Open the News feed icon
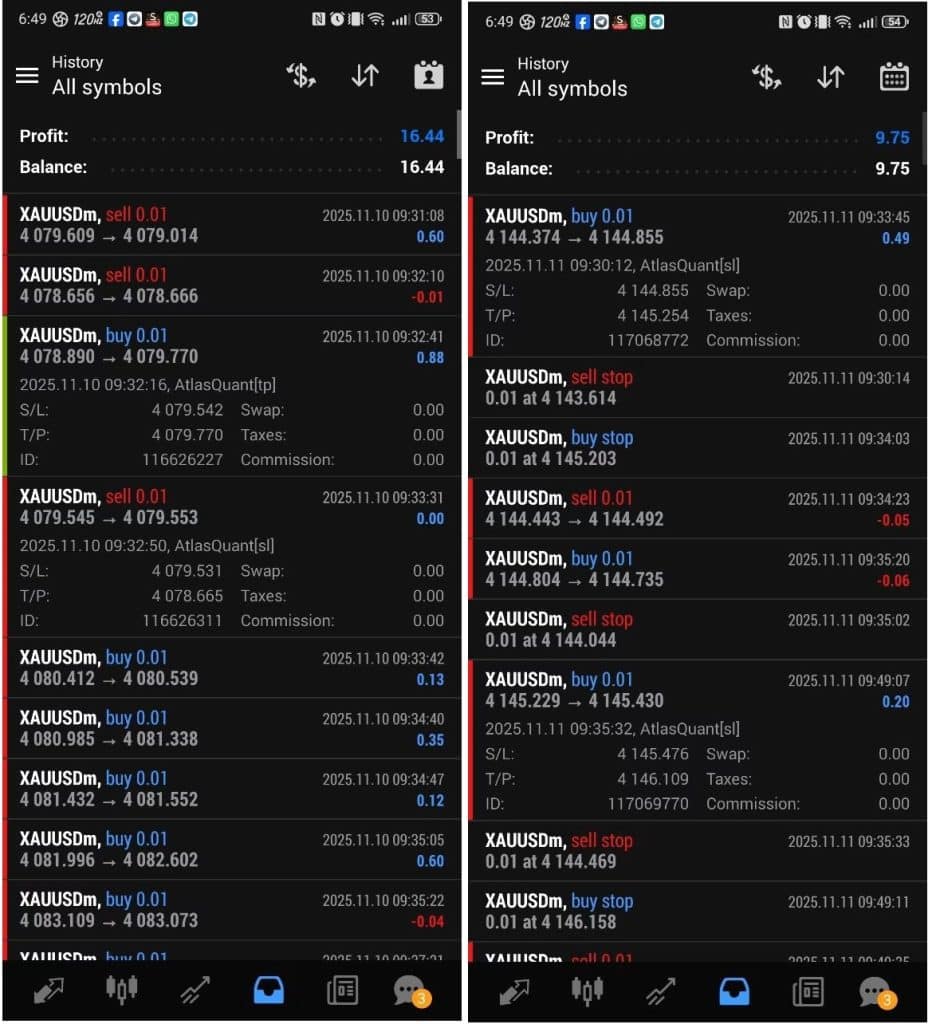 click(341, 990)
